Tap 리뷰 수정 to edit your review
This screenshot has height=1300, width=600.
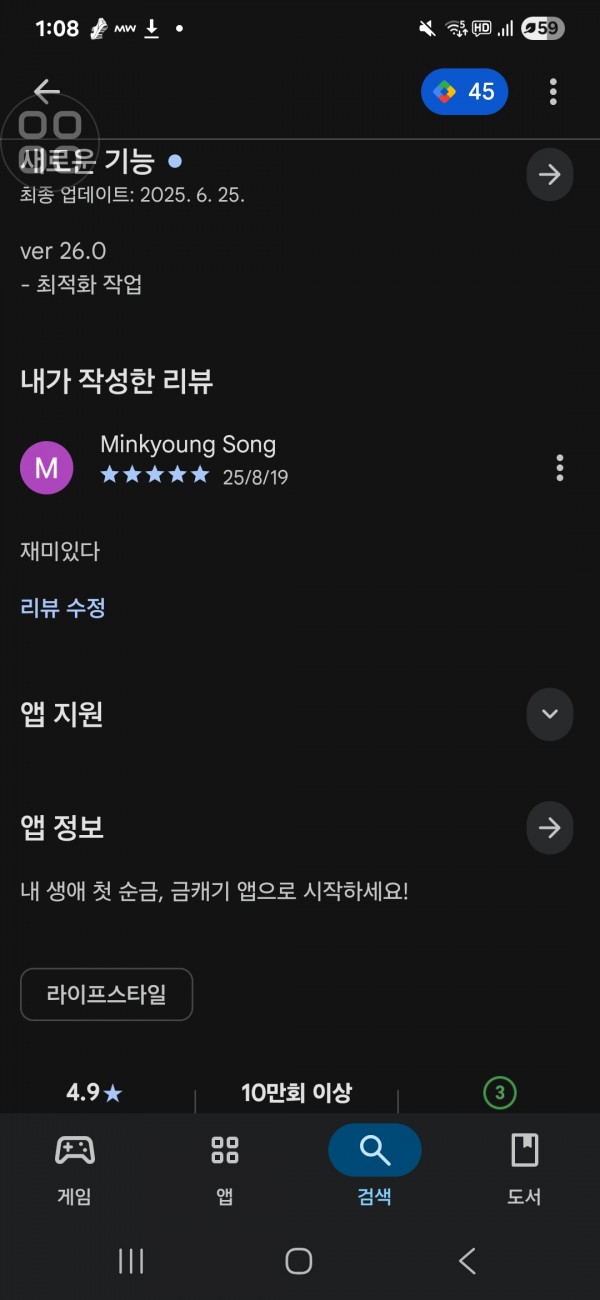click(x=63, y=607)
